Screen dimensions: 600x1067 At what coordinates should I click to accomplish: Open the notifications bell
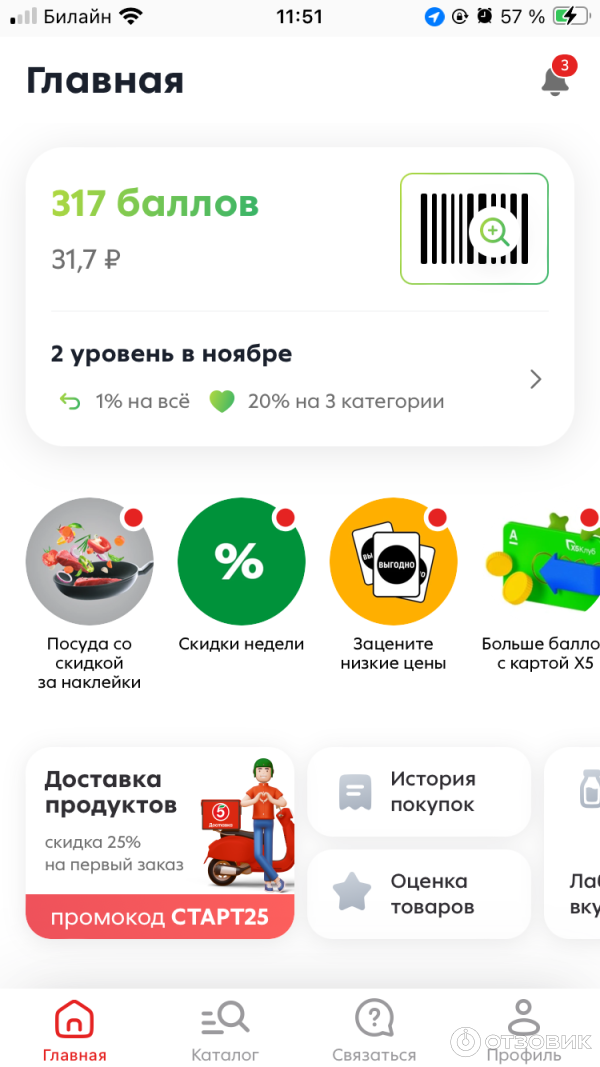(x=555, y=80)
